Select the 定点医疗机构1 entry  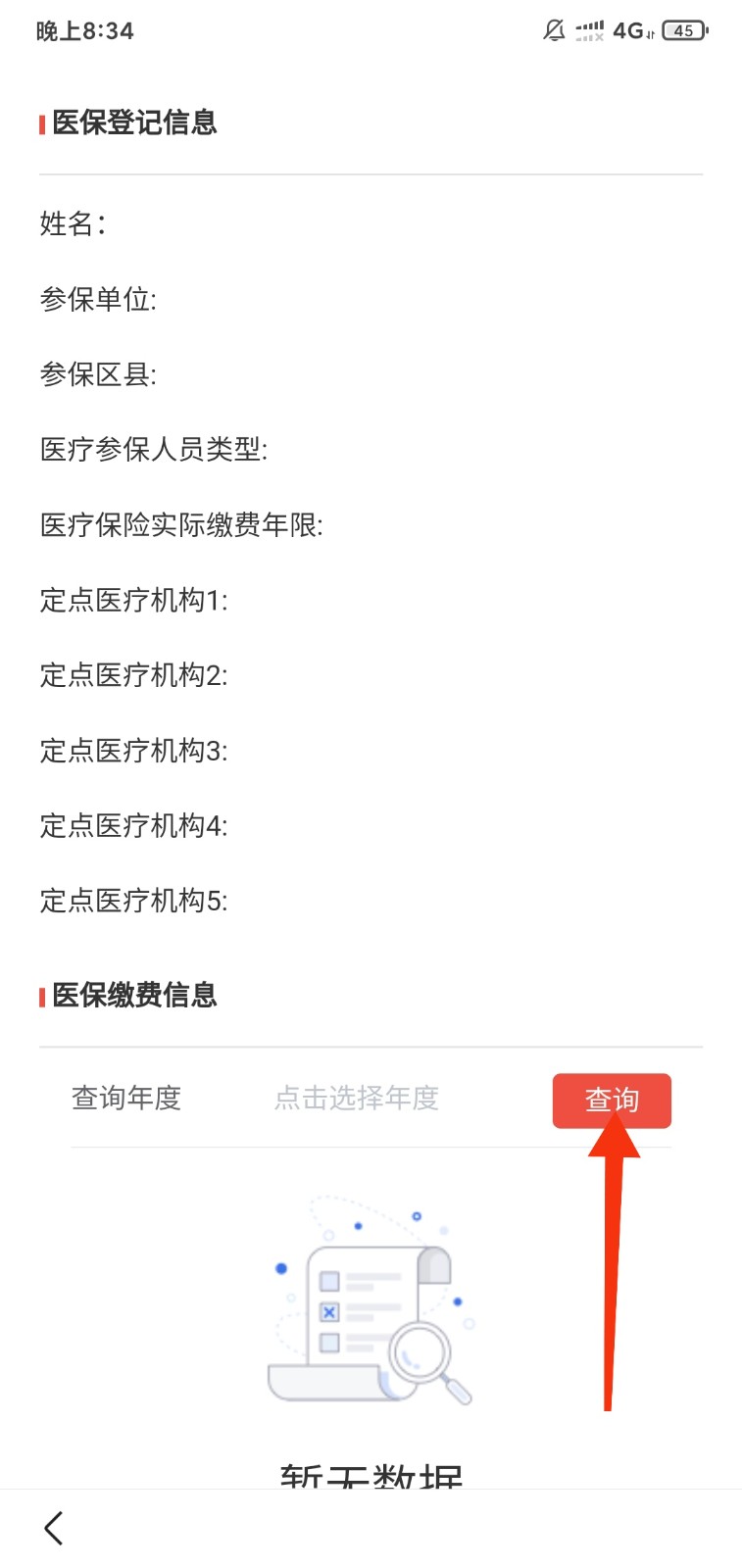134,601
